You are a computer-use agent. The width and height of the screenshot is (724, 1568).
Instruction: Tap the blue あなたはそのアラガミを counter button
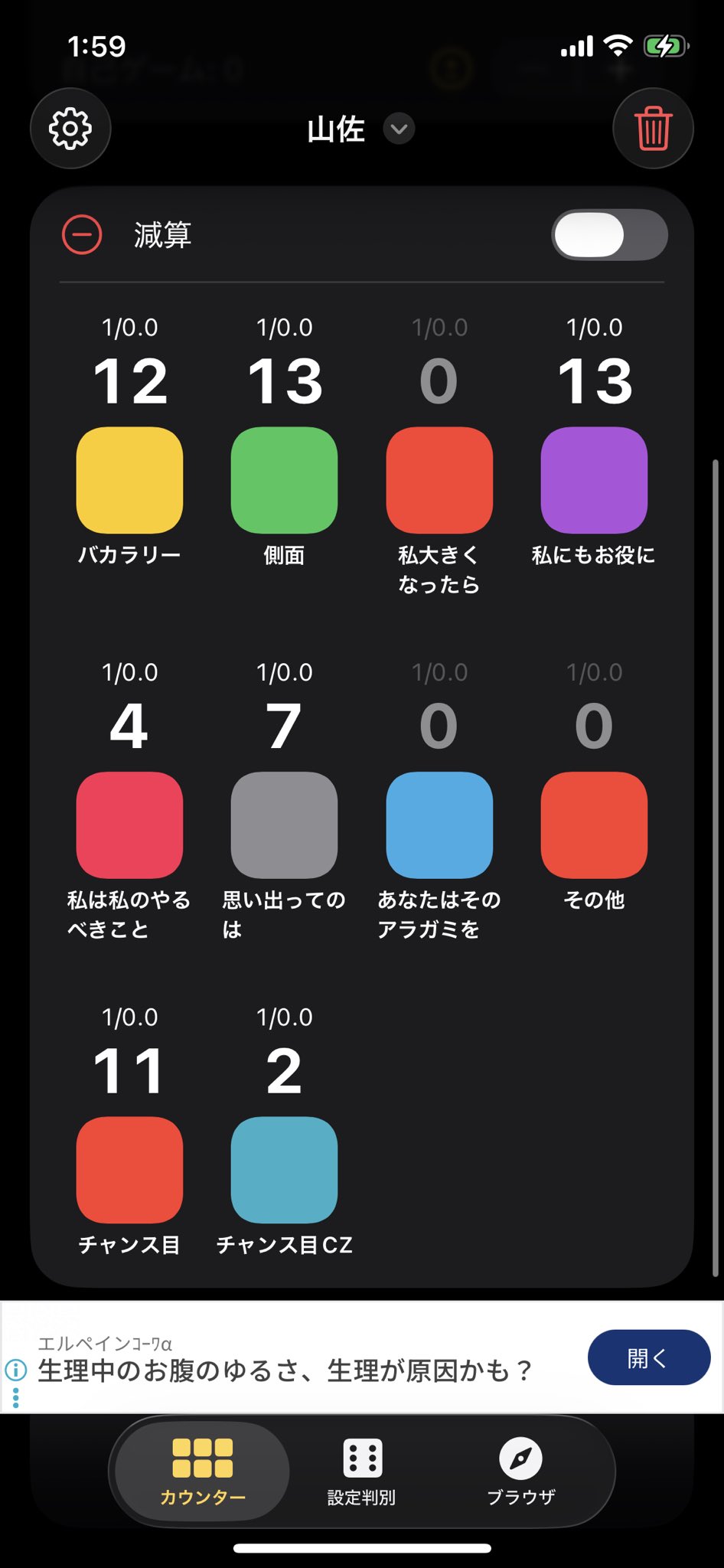[439, 825]
